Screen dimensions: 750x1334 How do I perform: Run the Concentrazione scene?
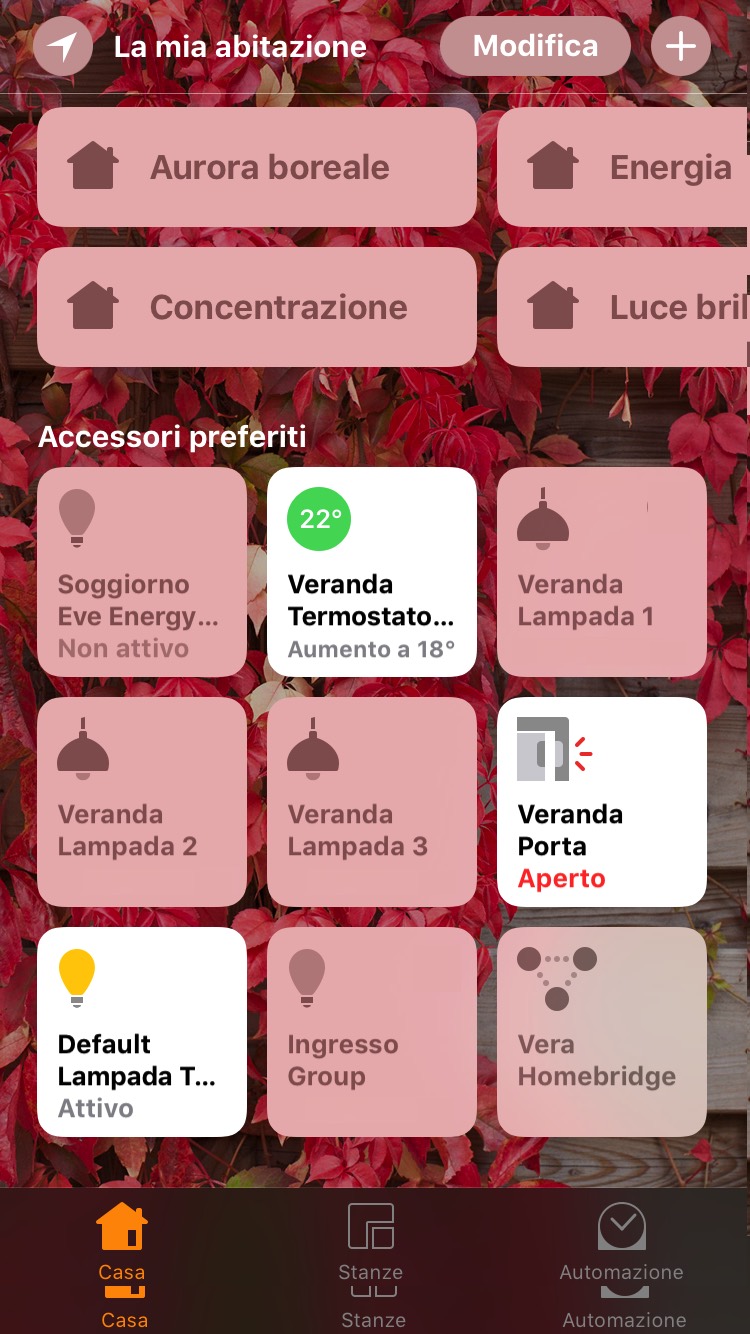click(x=257, y=307)
